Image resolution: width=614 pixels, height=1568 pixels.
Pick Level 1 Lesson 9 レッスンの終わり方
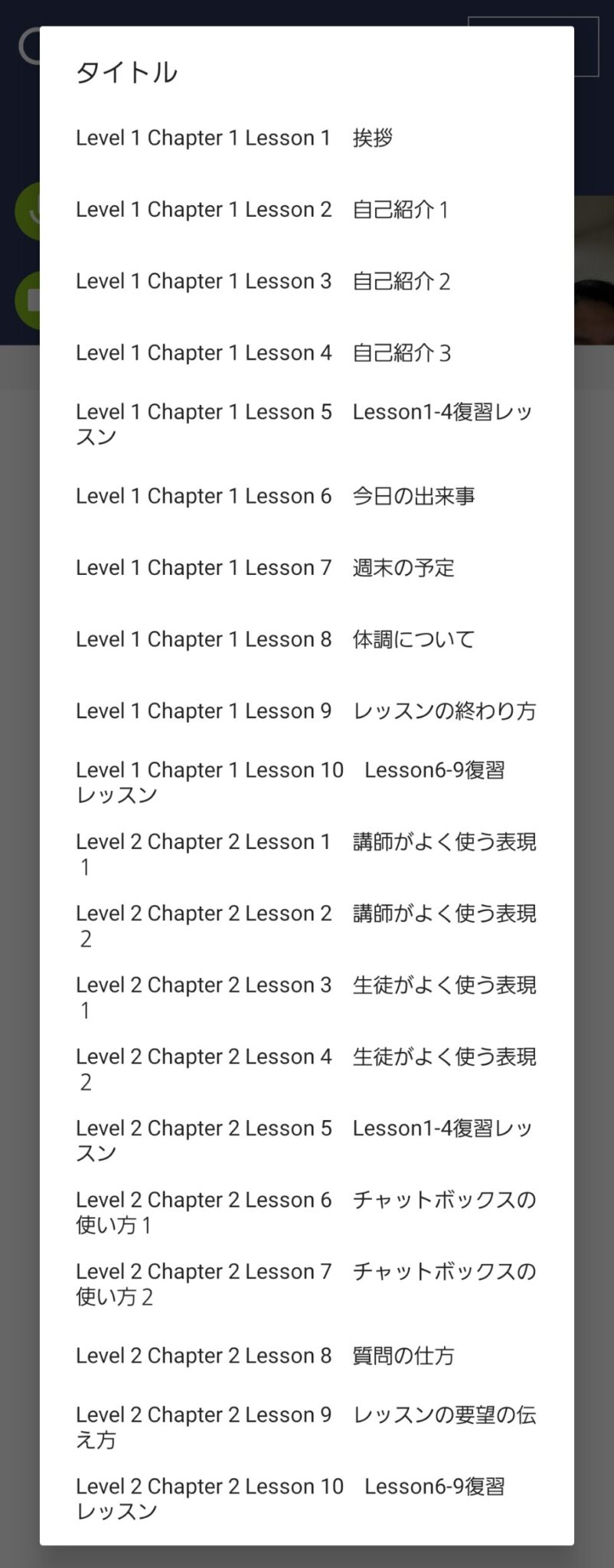(306, 710)
